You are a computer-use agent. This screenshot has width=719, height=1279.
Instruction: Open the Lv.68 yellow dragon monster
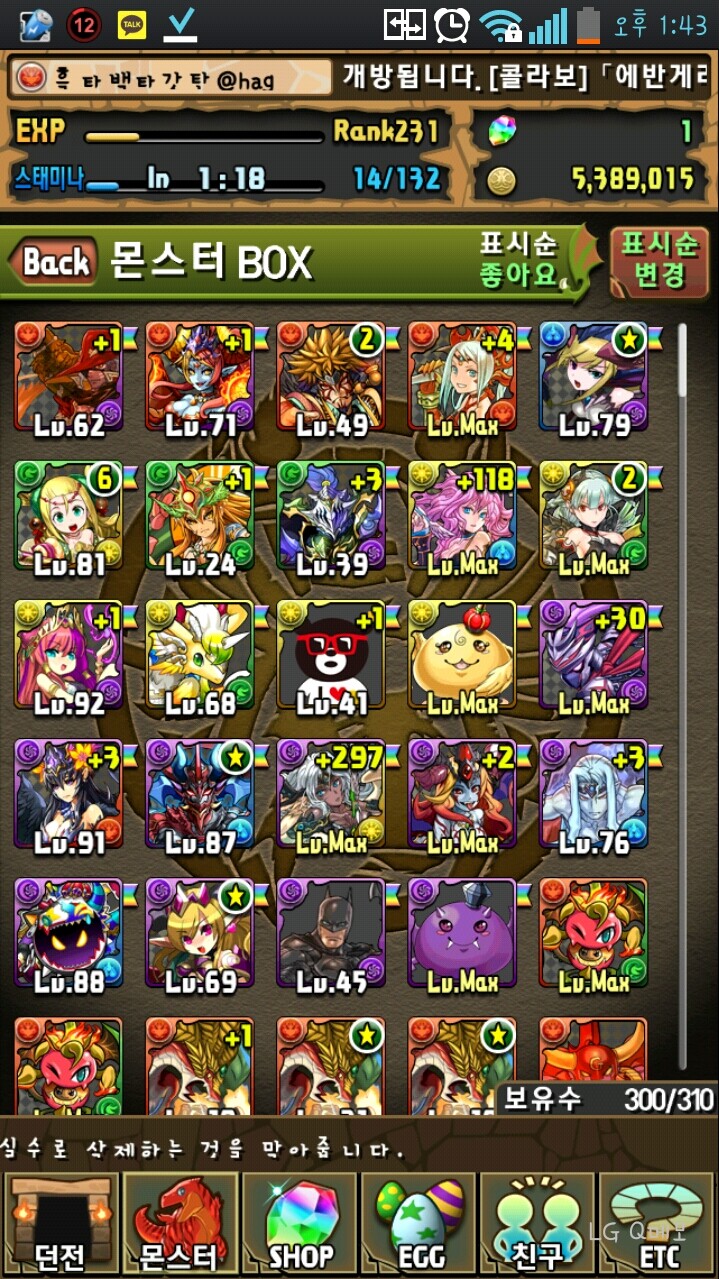(200, 657)
